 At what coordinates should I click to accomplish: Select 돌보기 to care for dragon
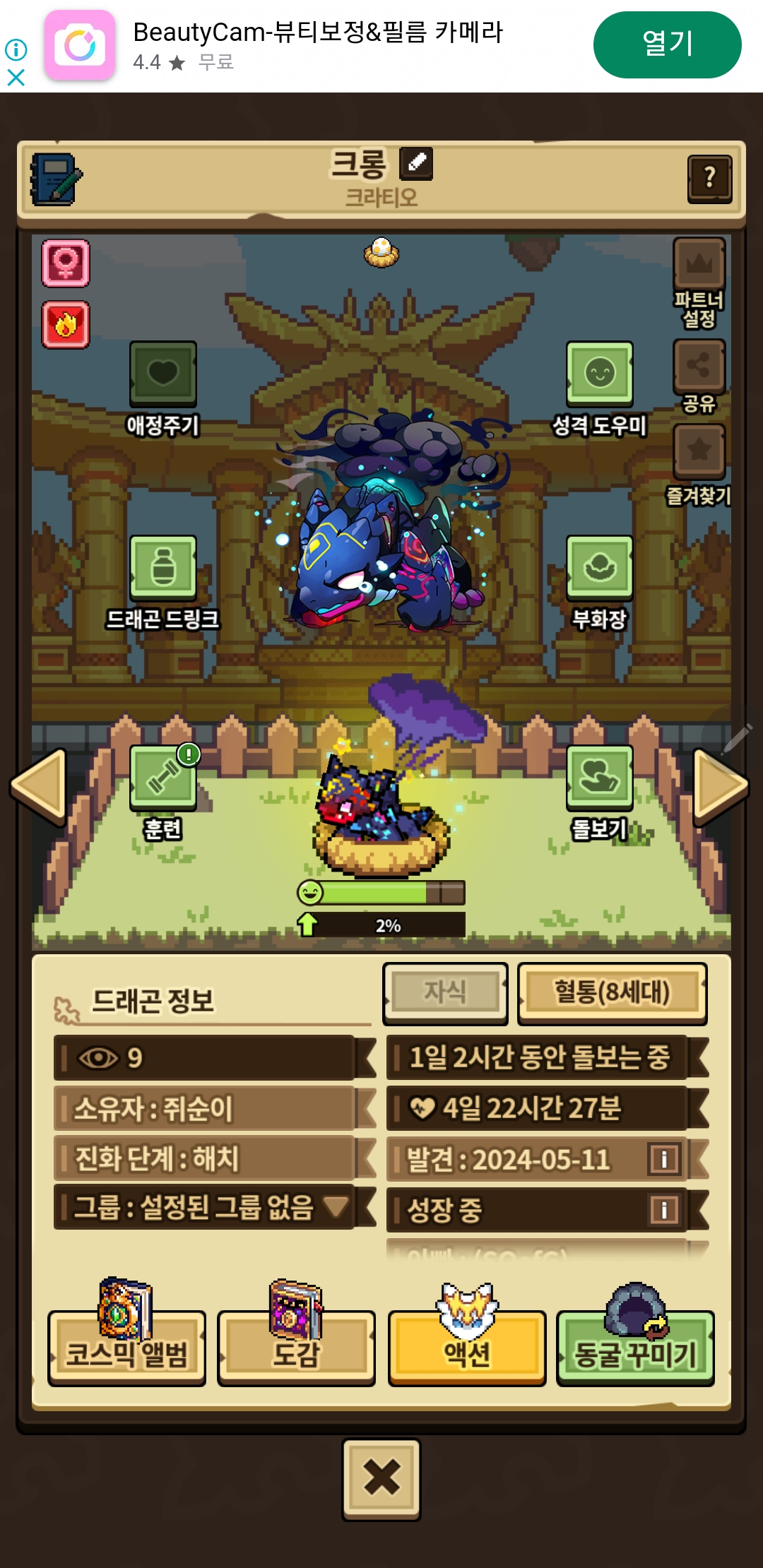tap(599, 778)
